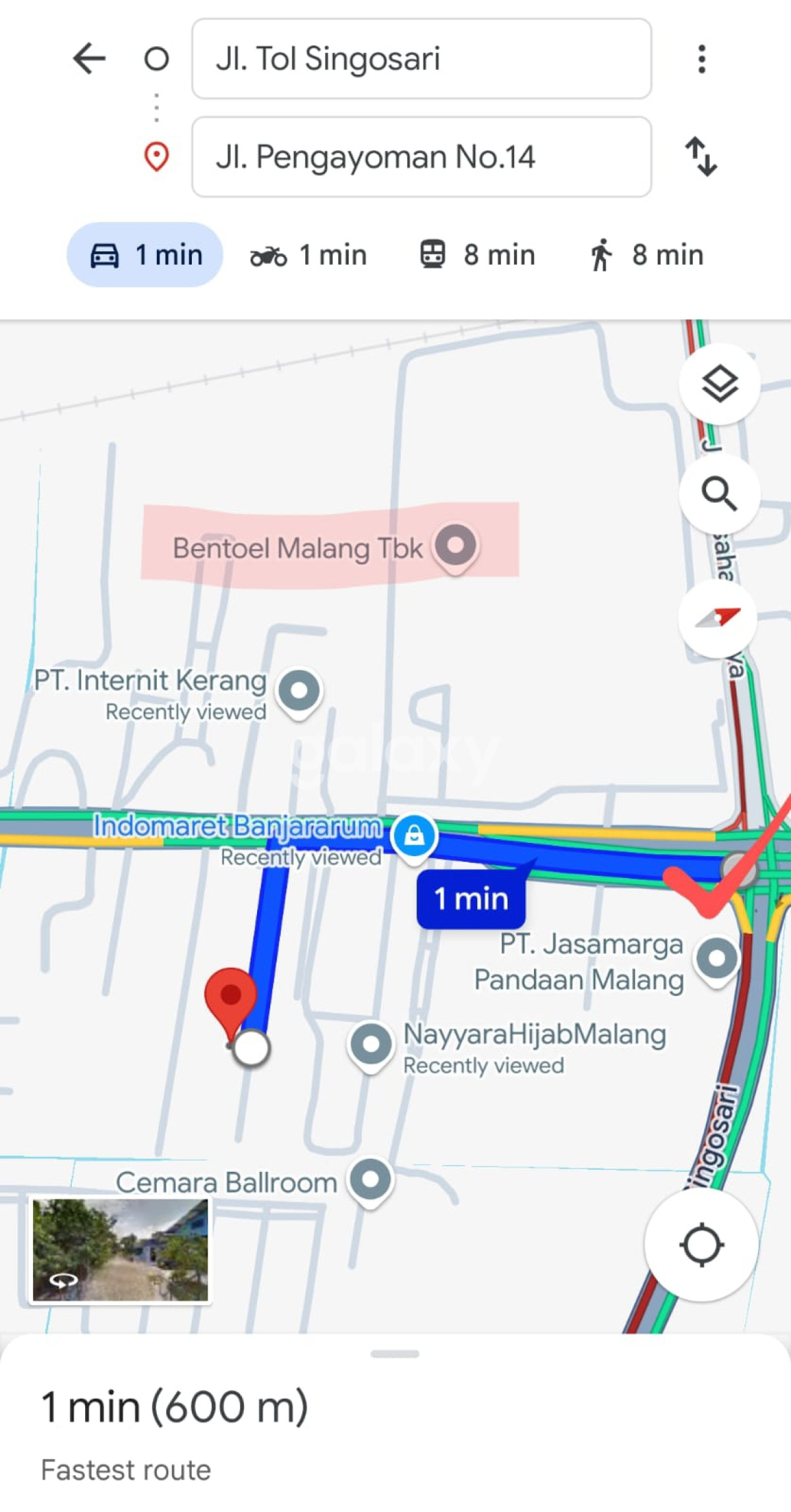The width and height of the screenshot is (791, 1512).
Task: Open the Cemara Ballroom map pin
Action: click(371, 1180)
